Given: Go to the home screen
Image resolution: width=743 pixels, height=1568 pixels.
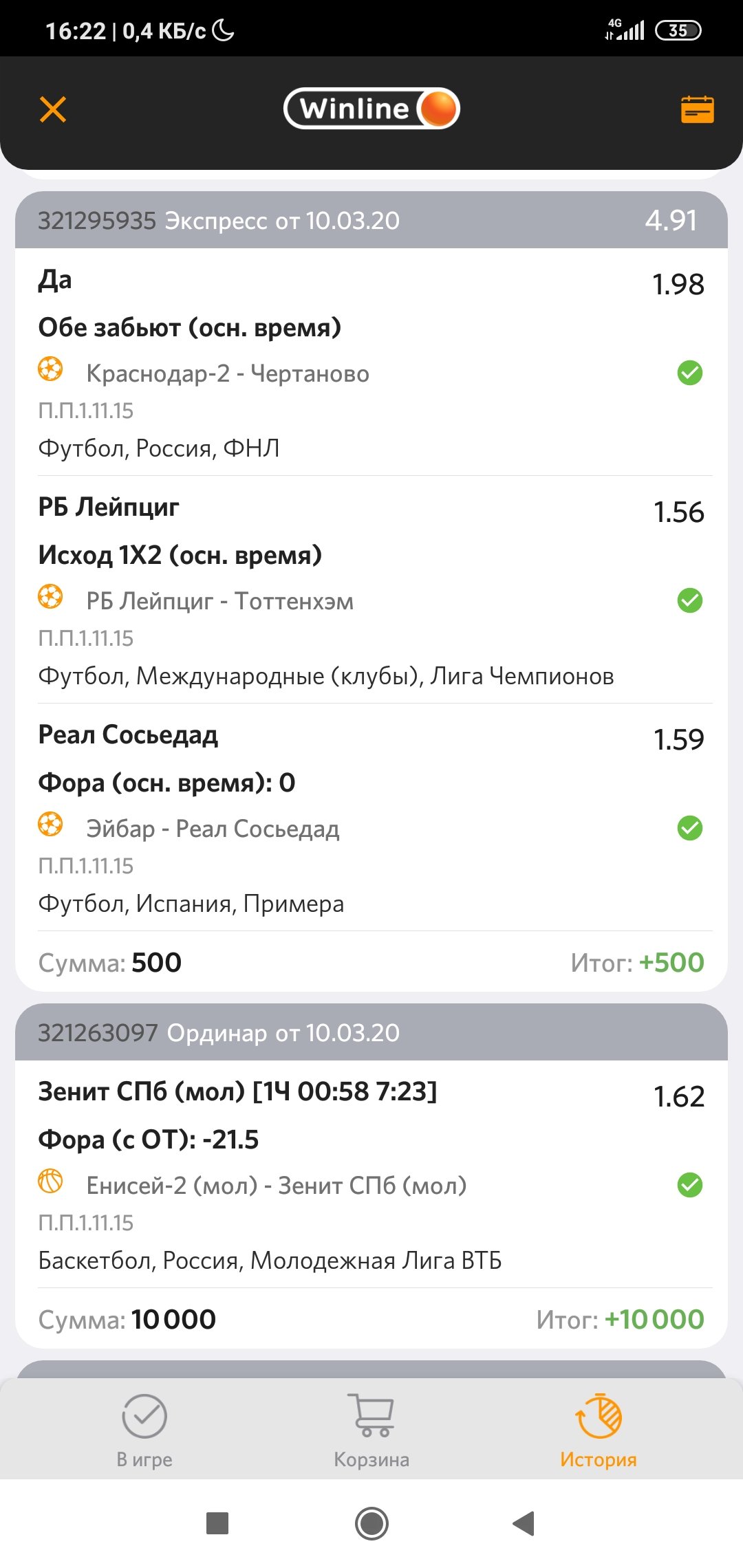Looking at the screenshot, I should (x=371, y=1523).
